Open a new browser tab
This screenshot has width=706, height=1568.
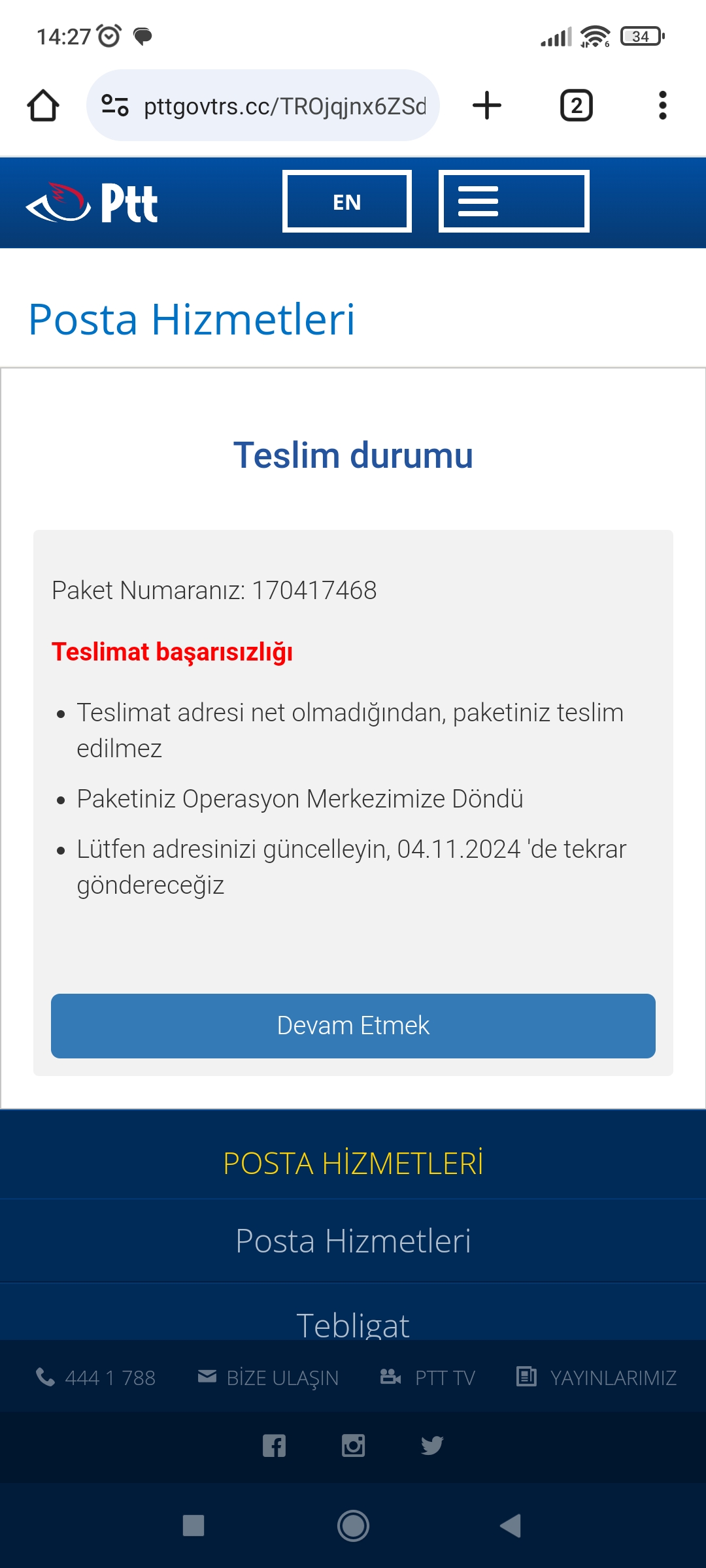pos(487,105)
